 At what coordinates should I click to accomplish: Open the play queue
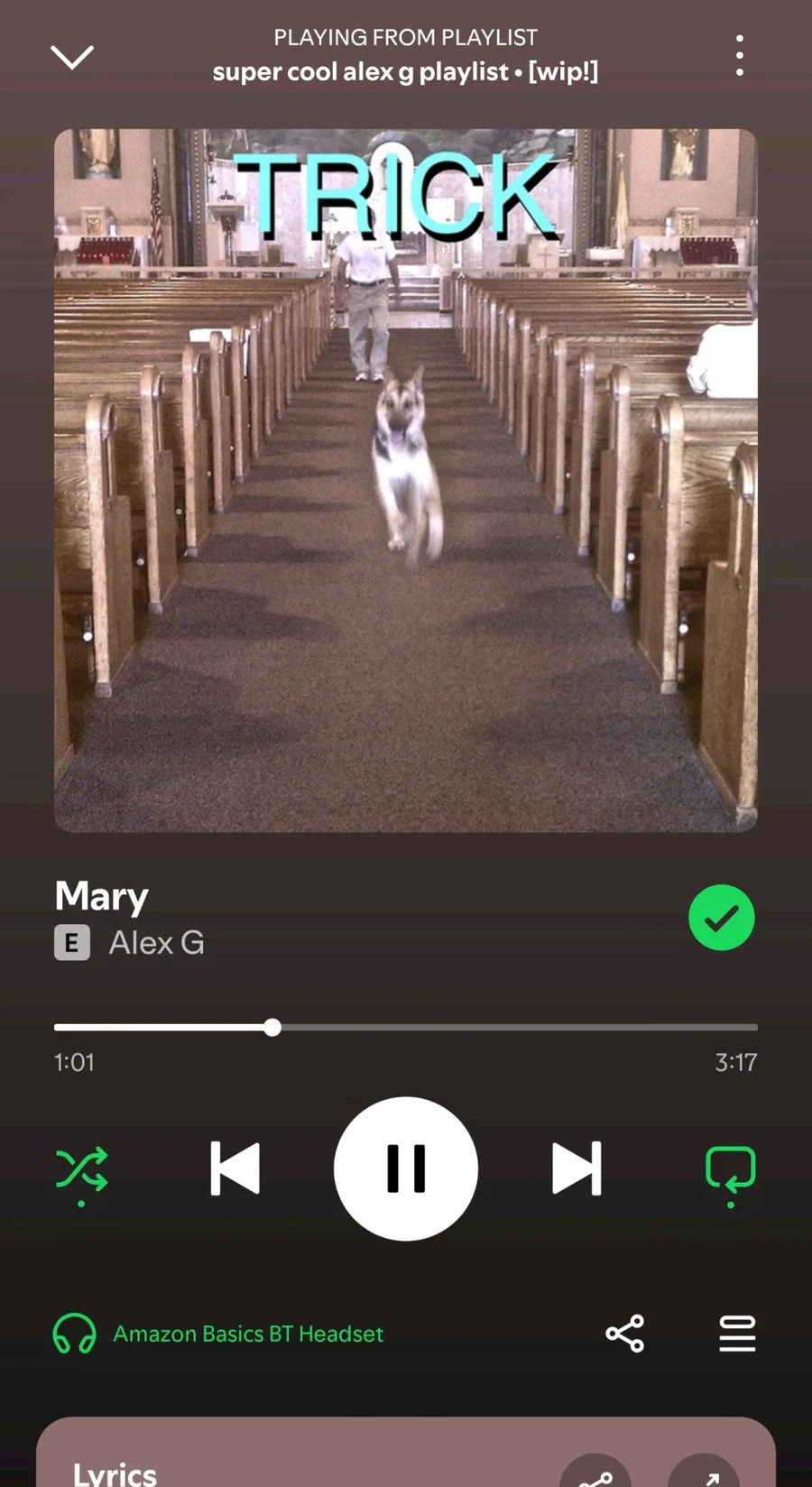click(x=737, y=1334)
